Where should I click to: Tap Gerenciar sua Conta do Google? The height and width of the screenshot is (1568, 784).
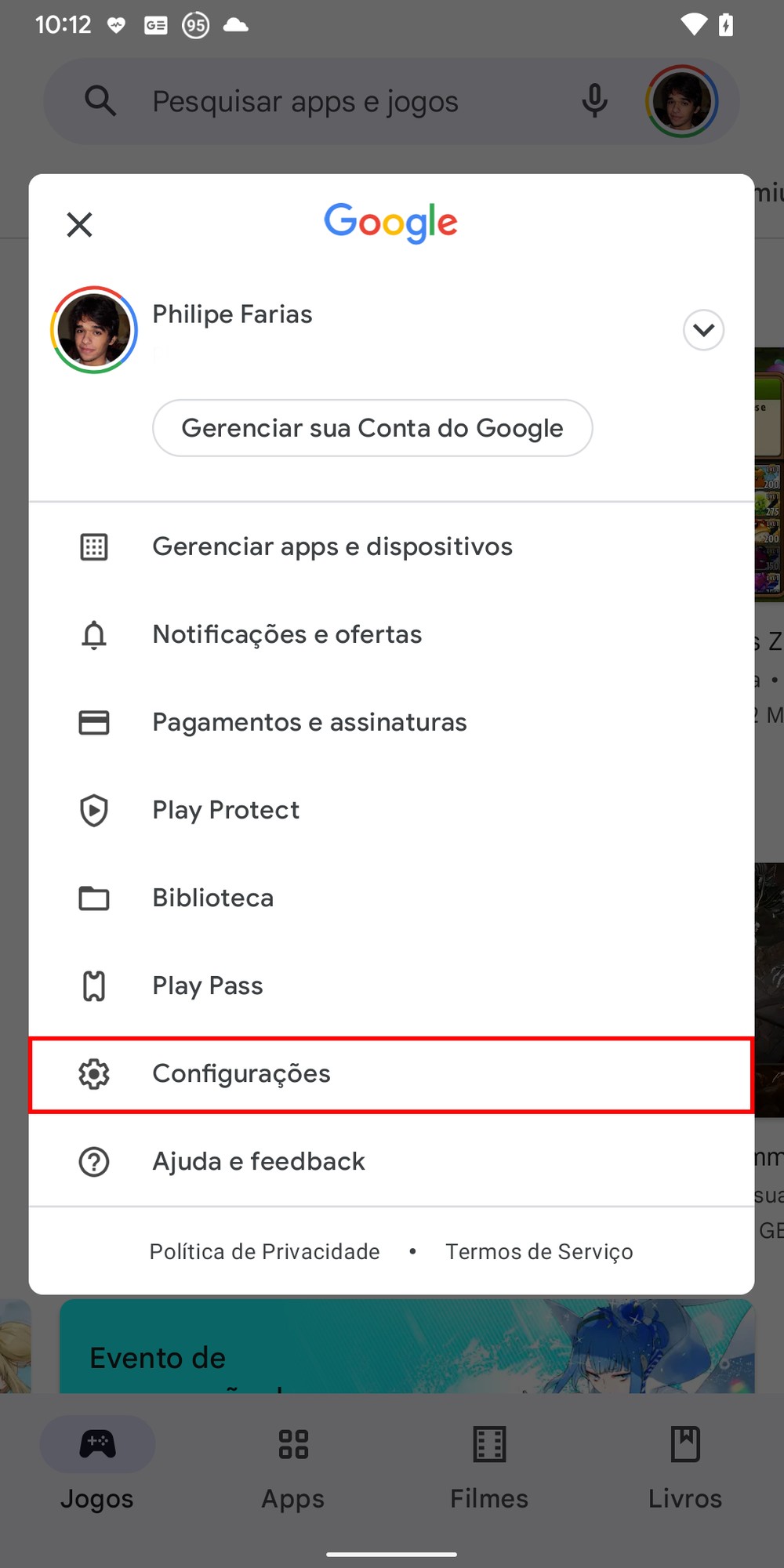coord(372,428)
